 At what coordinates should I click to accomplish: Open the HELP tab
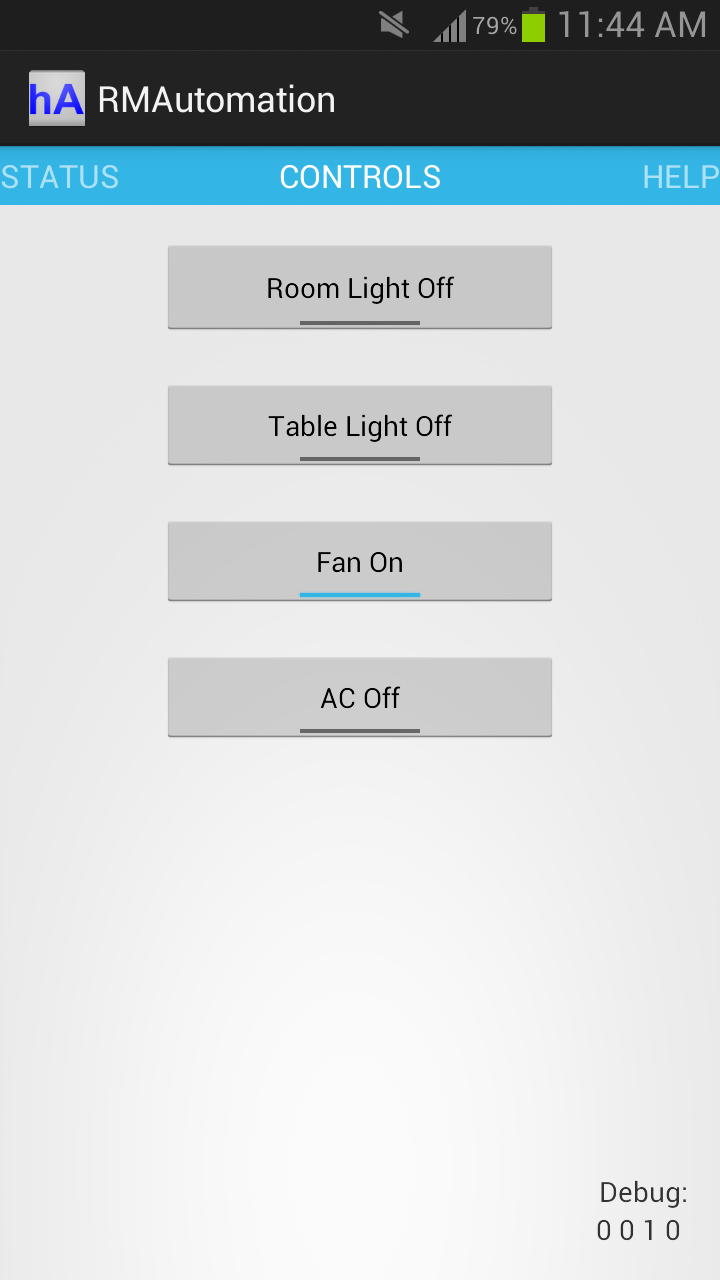click(680, 177)
